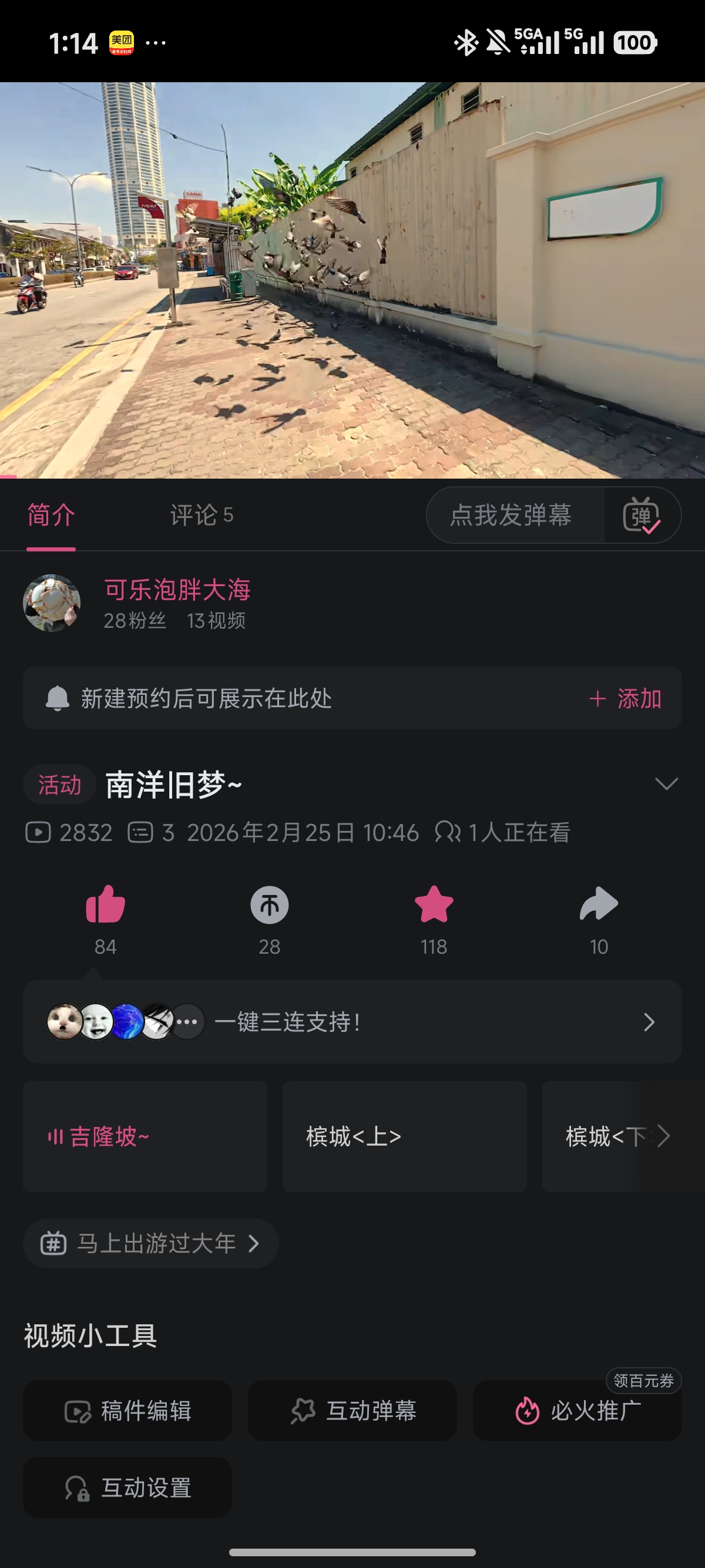Open the 一键三连支持 supporters row
Screen dimensions: 705x1568
point(352,1021)
